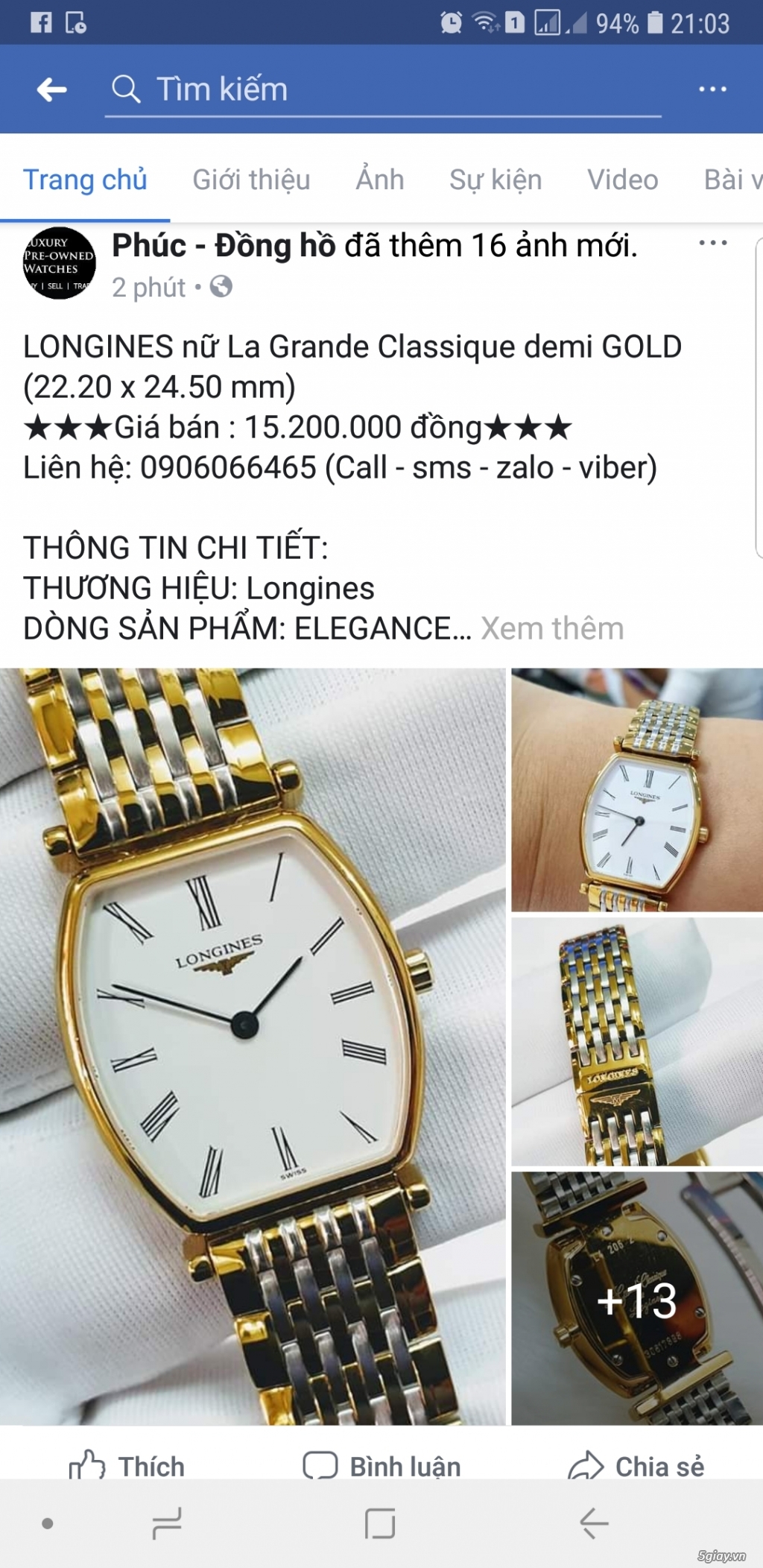Image resolution: width=763 pixels, height=1568 pixels.
Task: Open the Sự kiện tab
Action: [496, 180]
